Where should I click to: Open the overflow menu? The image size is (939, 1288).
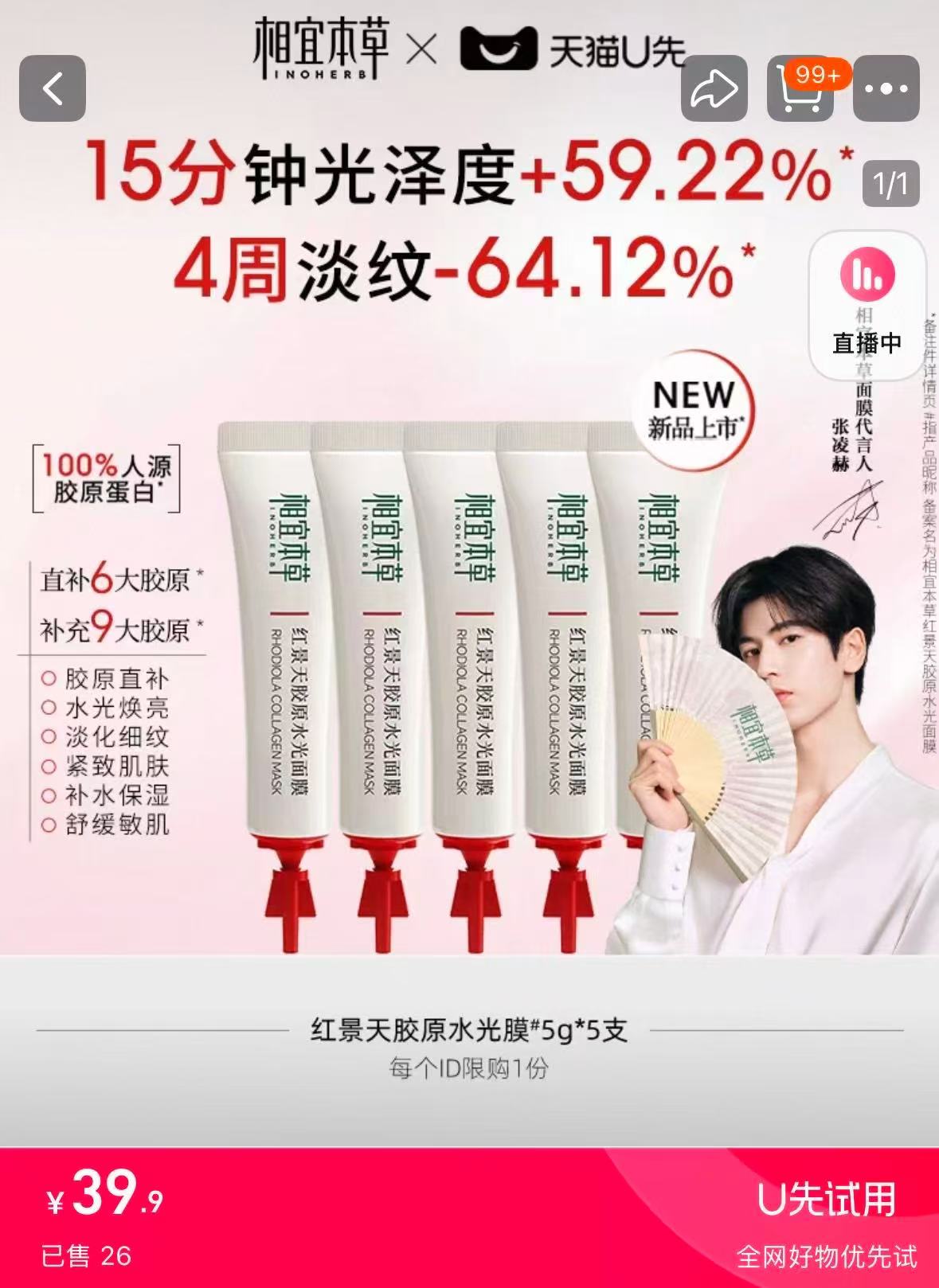(x=886, y=88)
